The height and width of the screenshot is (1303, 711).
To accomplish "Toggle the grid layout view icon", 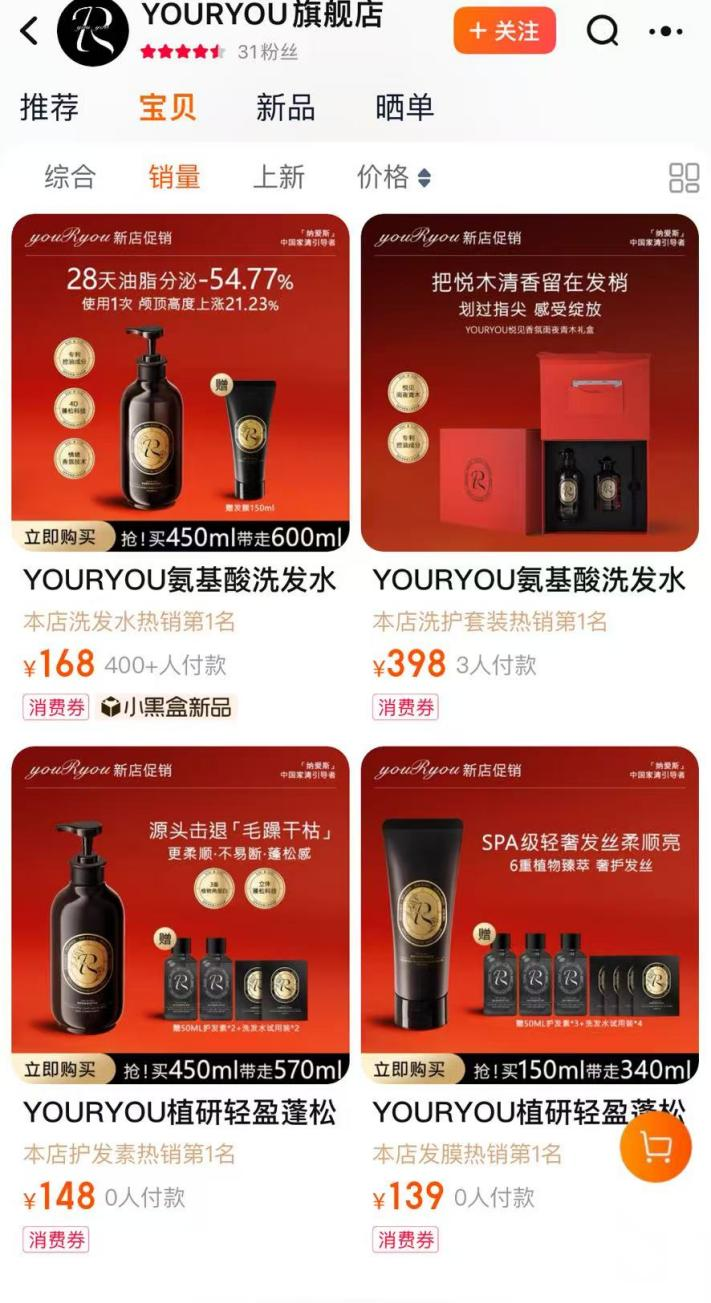I will (x=684, y=178).
